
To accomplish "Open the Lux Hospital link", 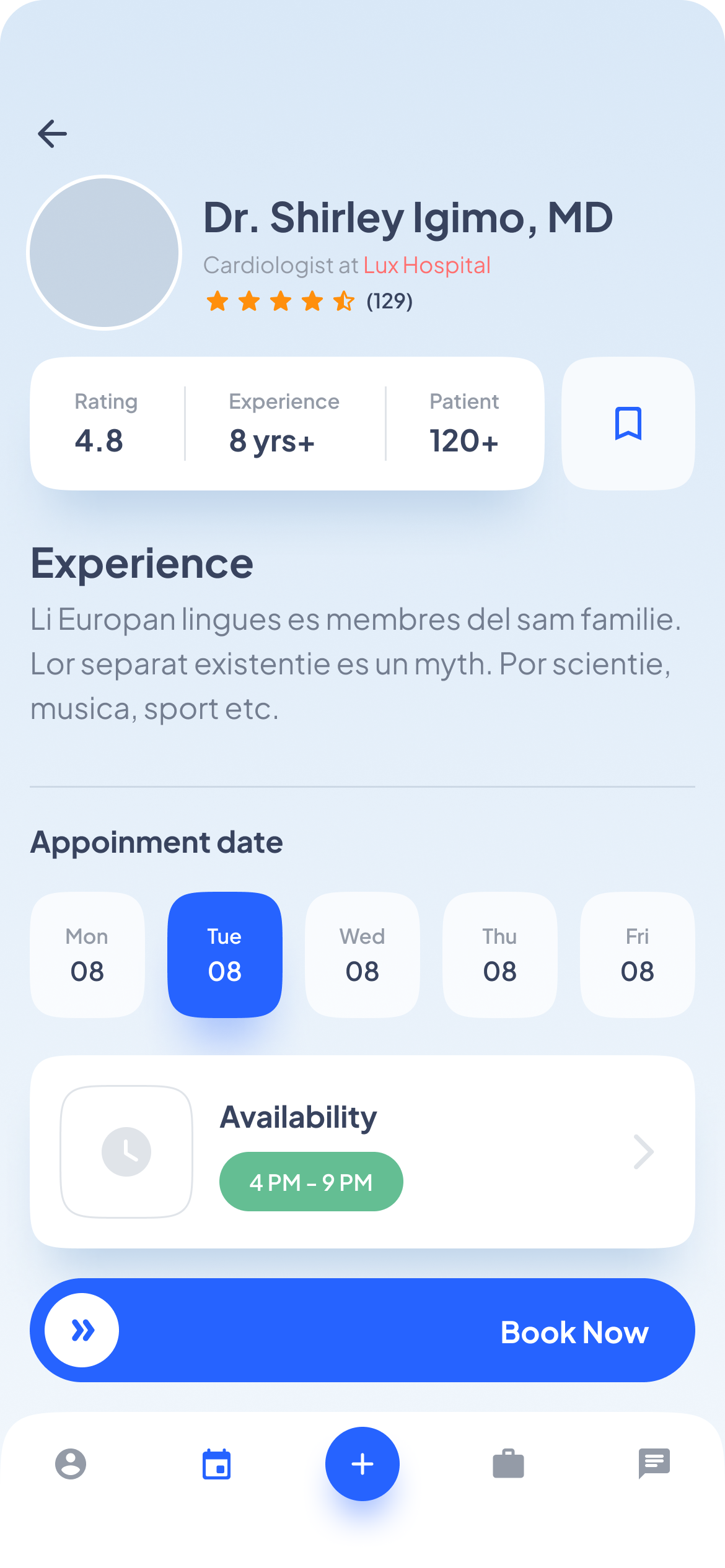I will [427, 266].
